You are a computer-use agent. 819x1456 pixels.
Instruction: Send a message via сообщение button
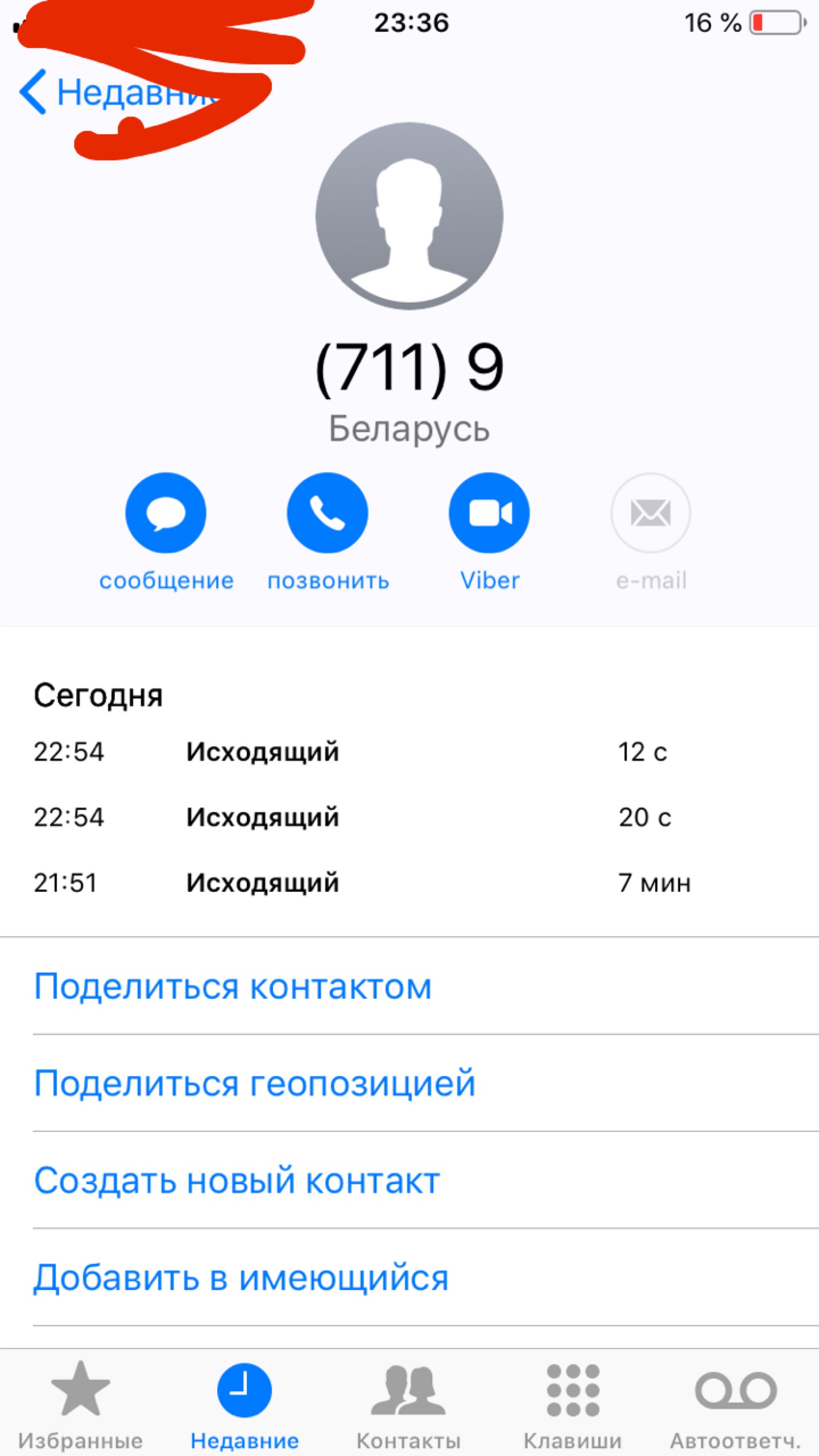(166, 513)
